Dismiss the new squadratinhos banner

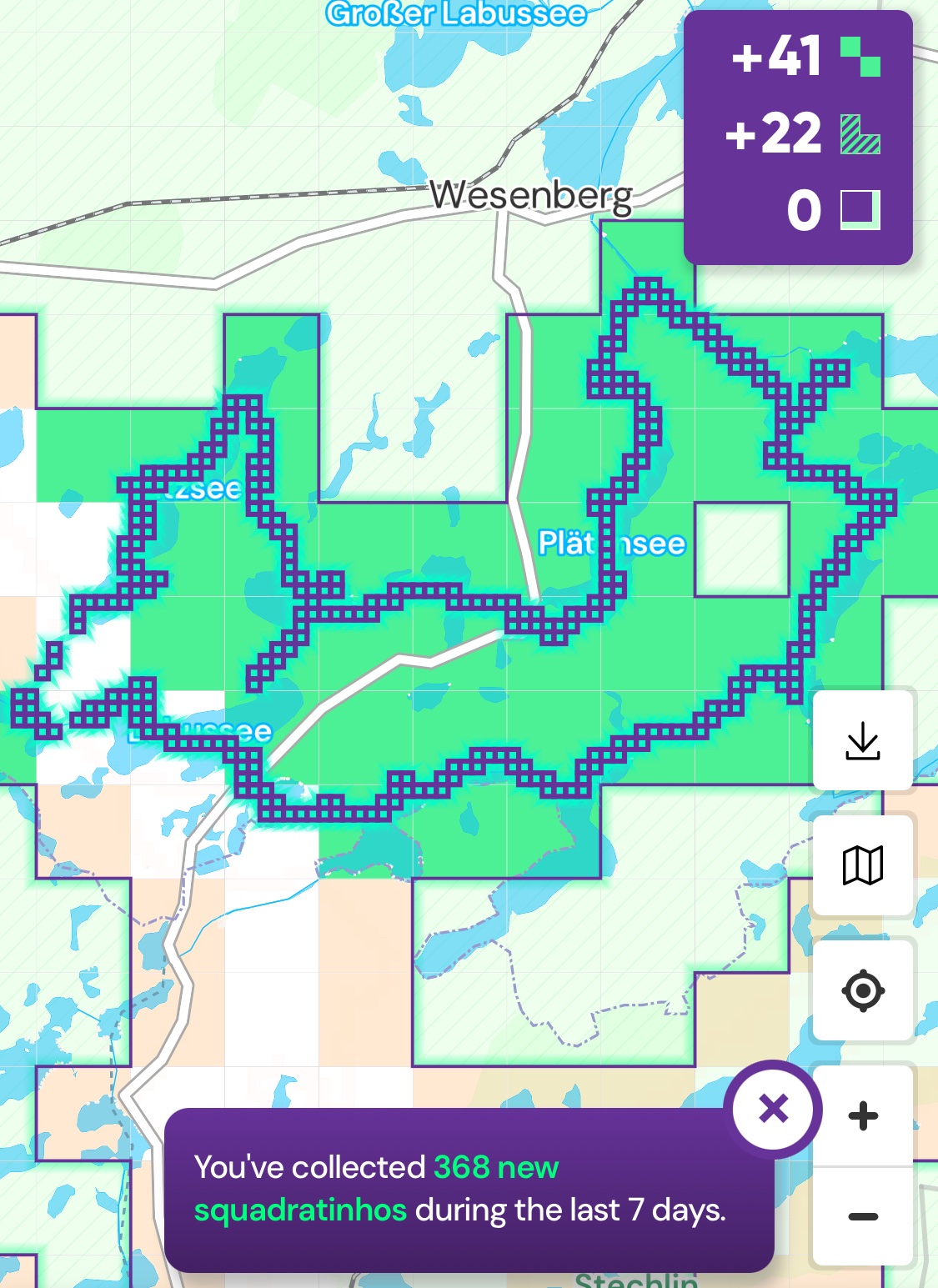pyautogui.click(x=774, y=1110)
